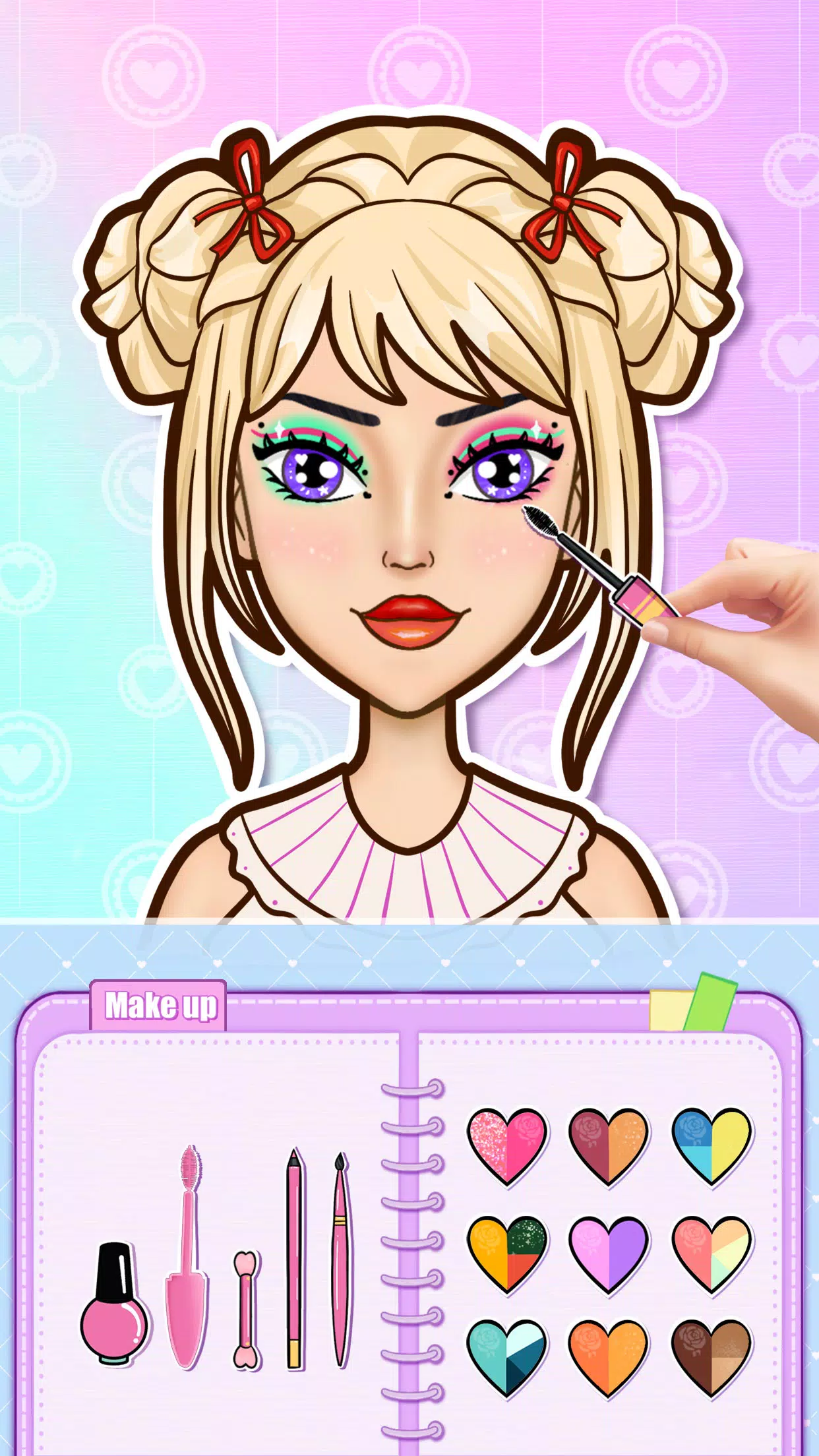Pick the coral and peach pastel heart palette
Viewport: 819px width, 1456px height.
[712, 1251]
